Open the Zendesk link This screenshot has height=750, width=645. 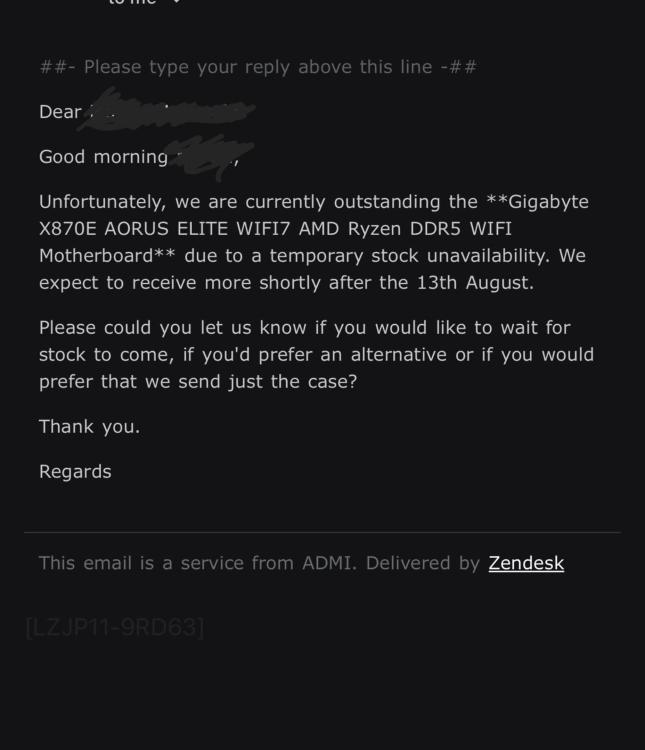pyautogui.click(x=526, y=563)
